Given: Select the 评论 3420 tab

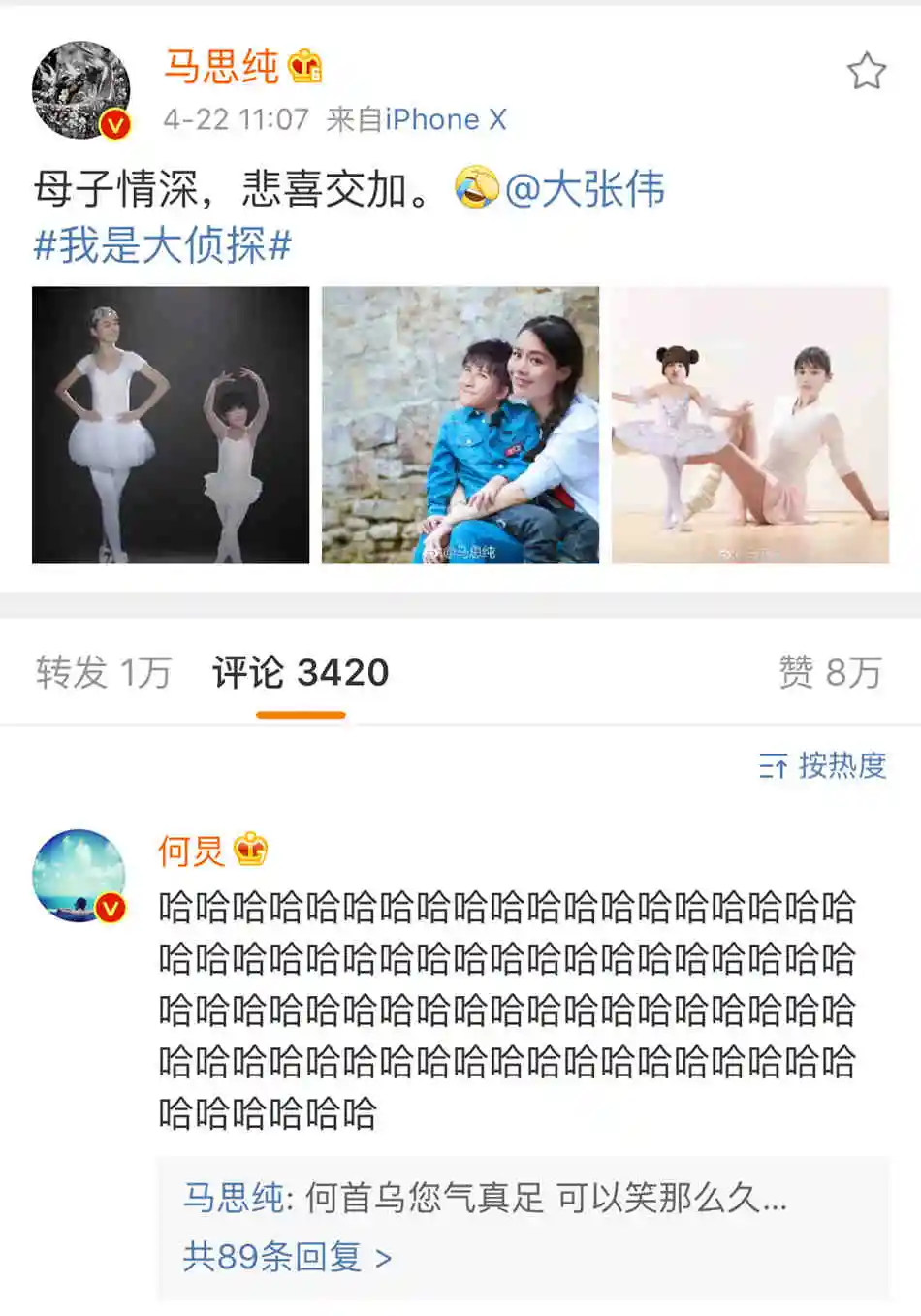Looking at the screenshot, I should pyautogui.click(x=301, y=672).
